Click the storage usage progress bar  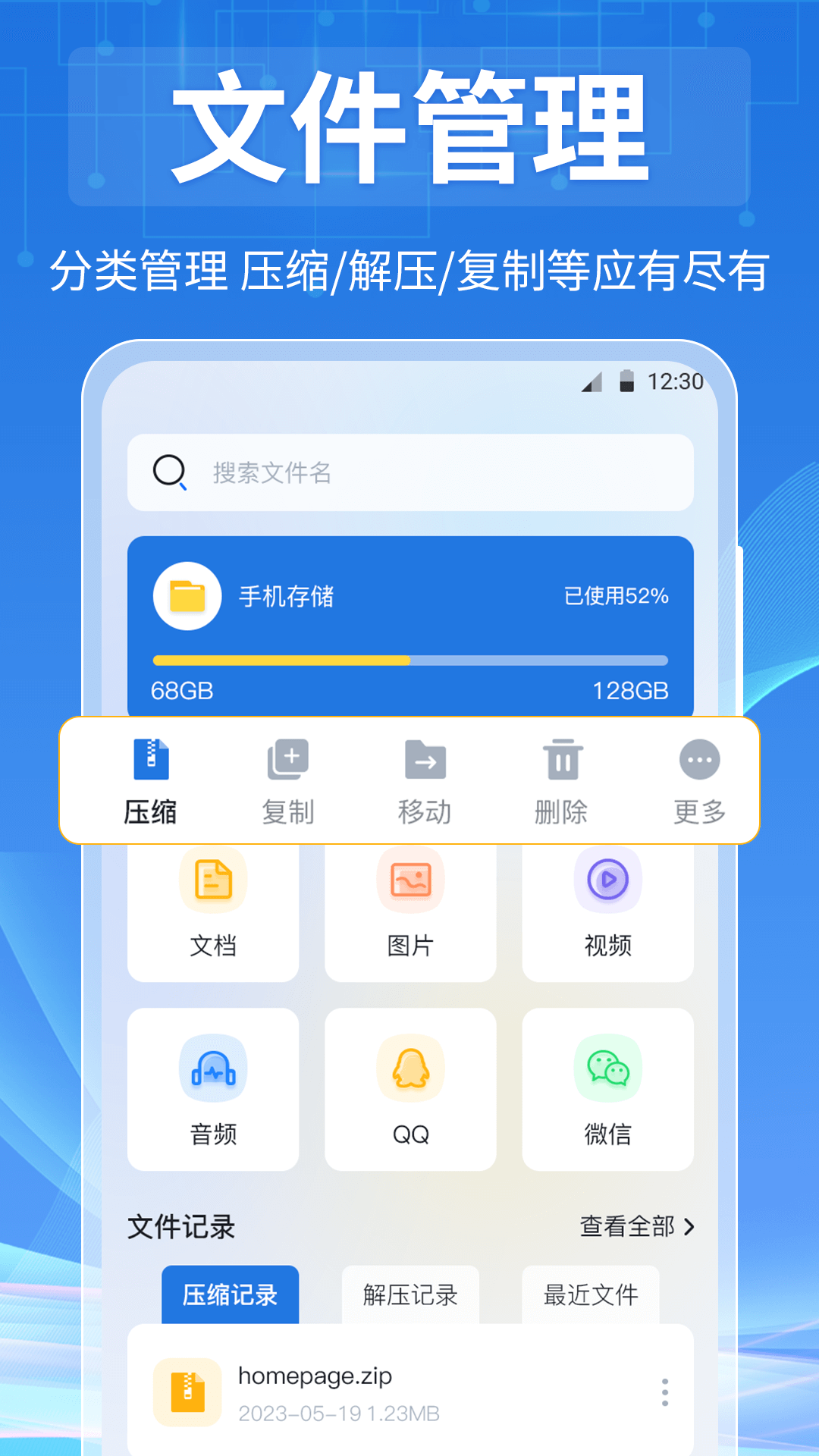click(x=410, y=661)
